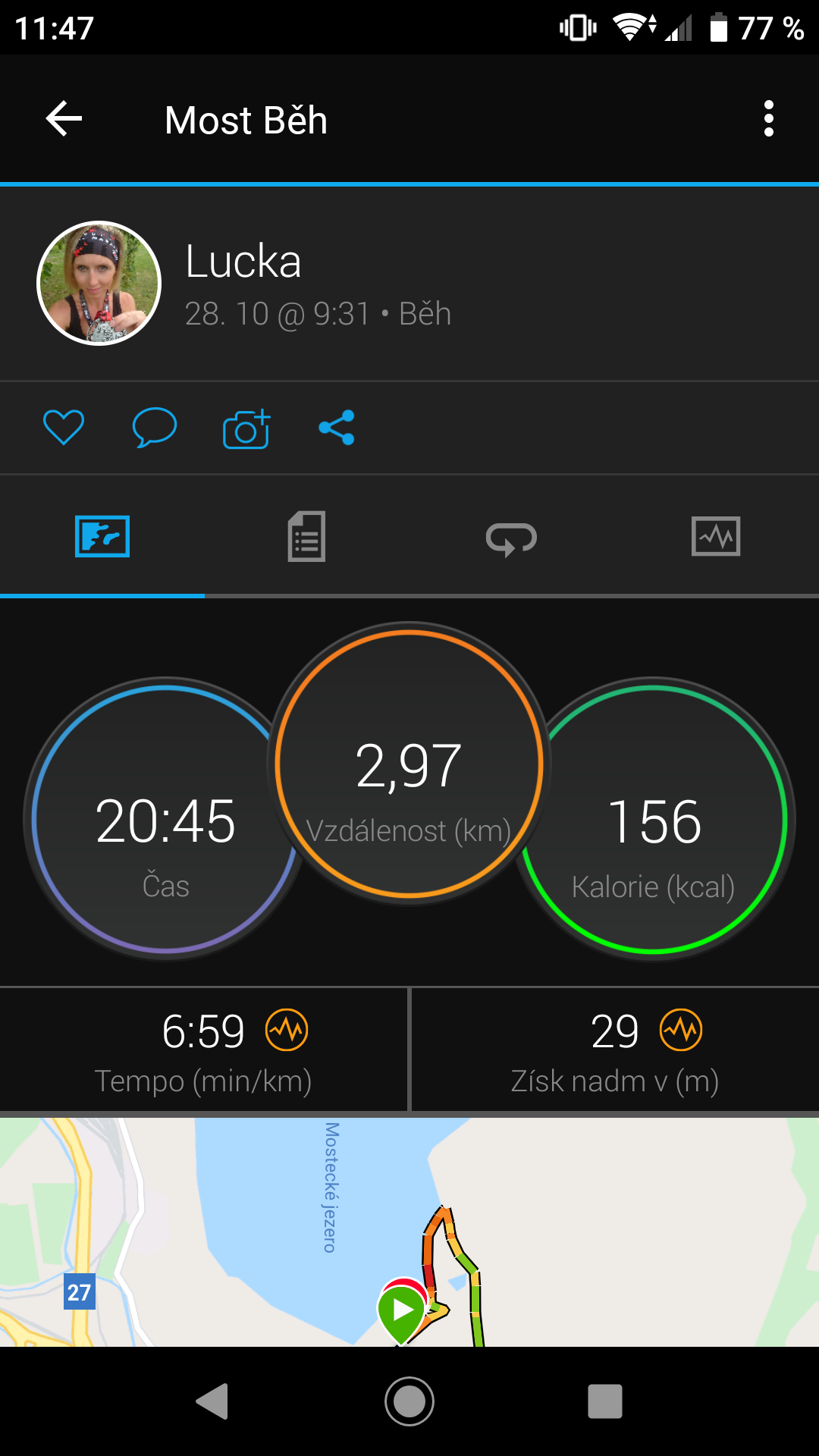
Task: Switch to the overview map tab
Action: click(102, 536)
